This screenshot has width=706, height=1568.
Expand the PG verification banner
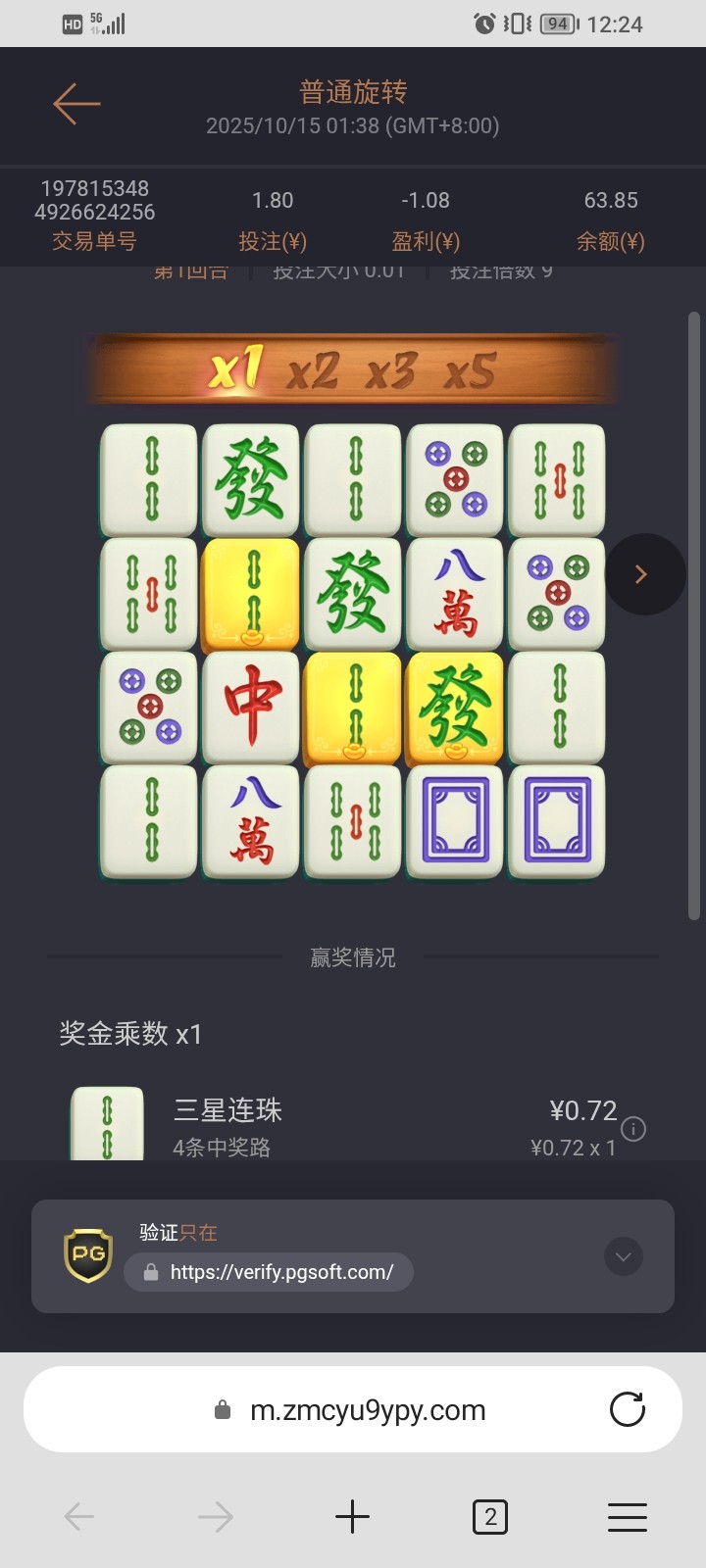coord(624,1256)
